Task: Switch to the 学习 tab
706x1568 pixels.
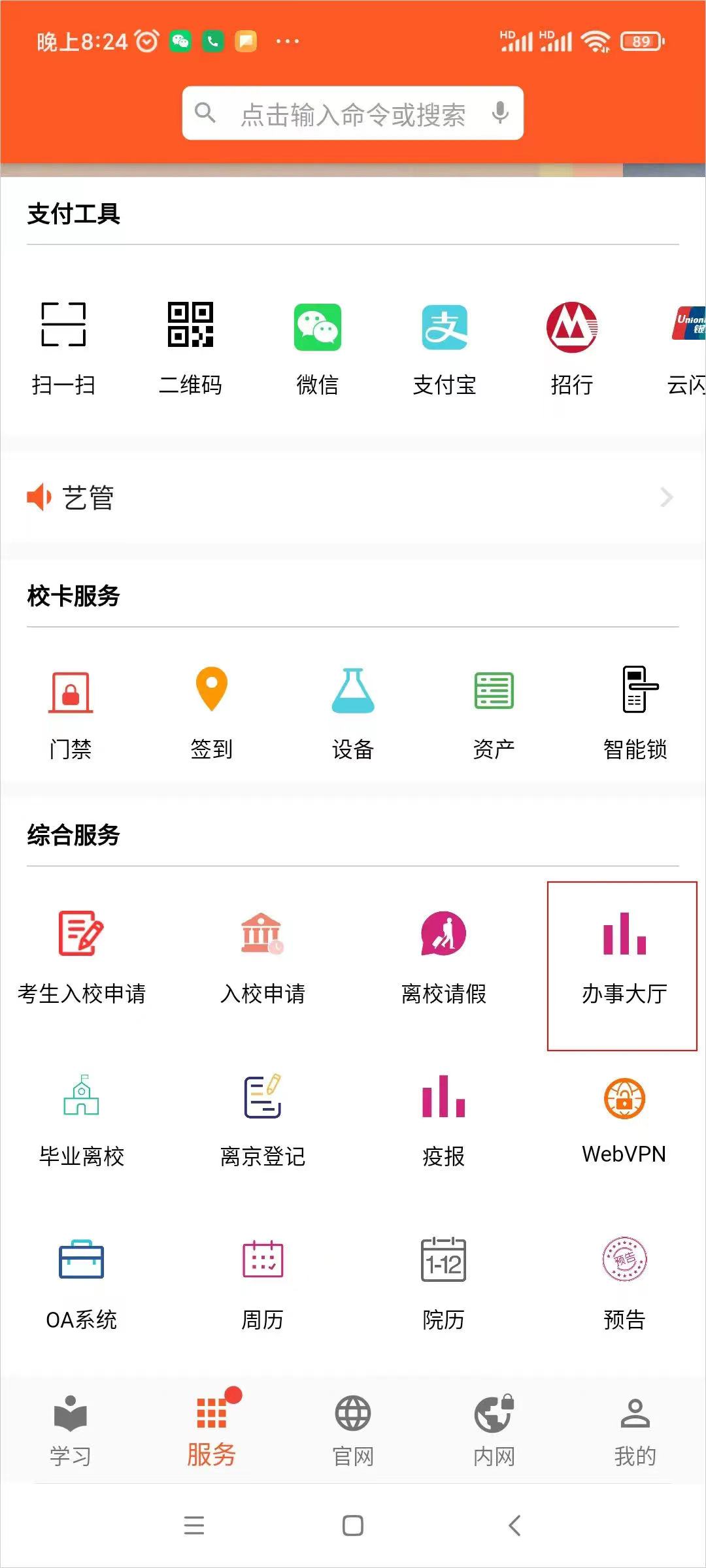Action: (x=70, y=1431)
